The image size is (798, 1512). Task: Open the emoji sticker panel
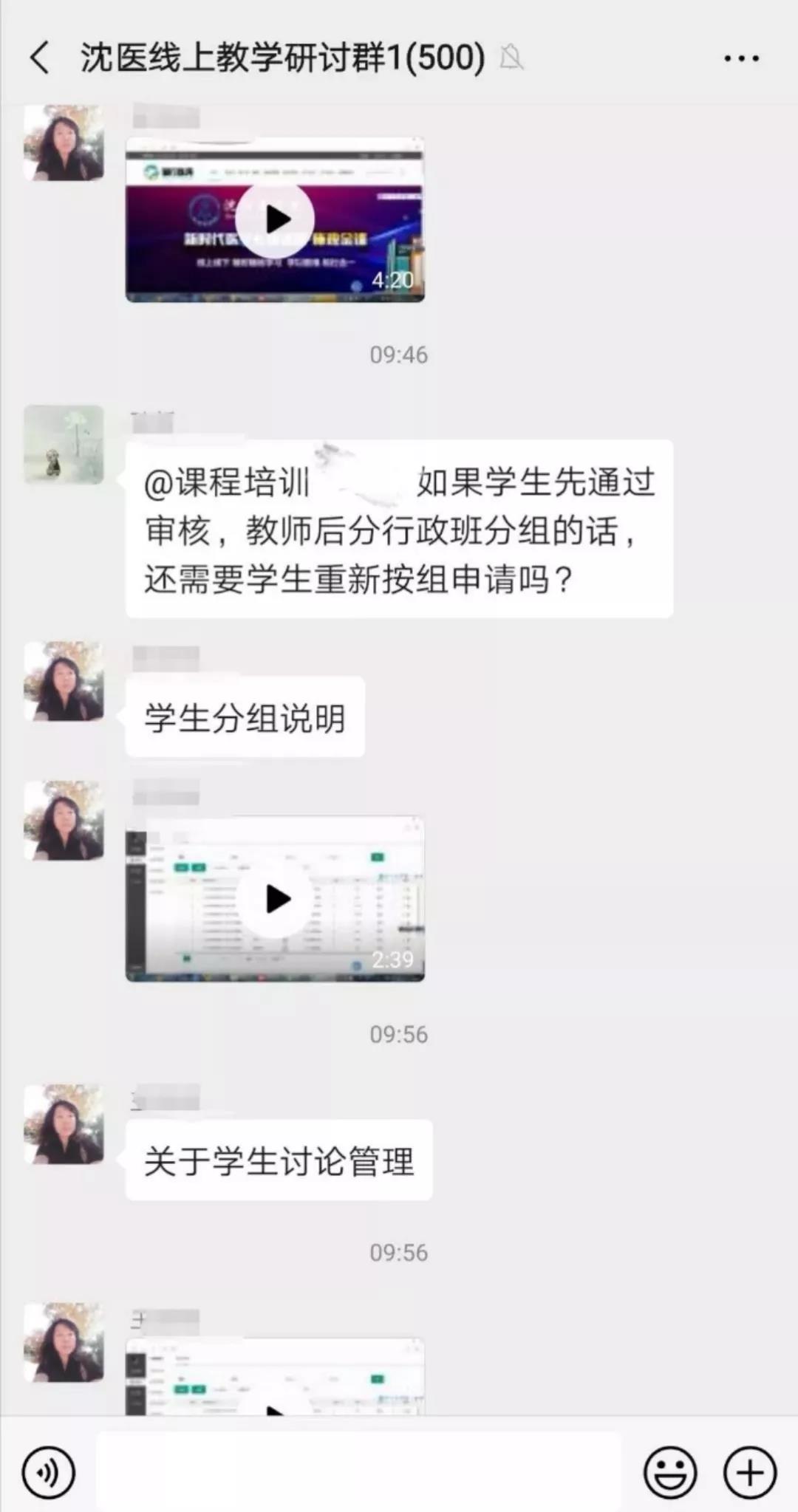(670, 1472)
